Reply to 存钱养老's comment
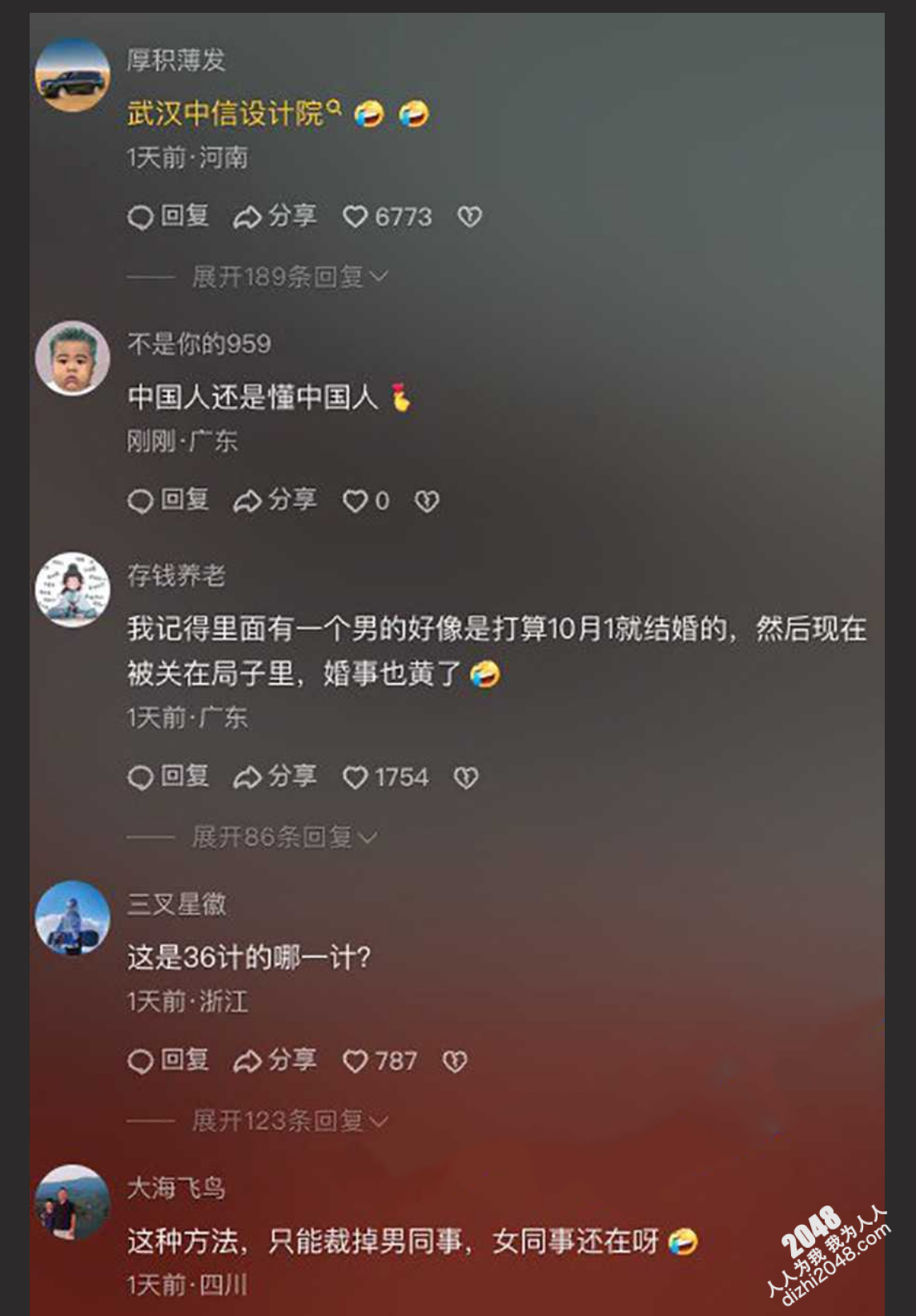The width and height of the screenshot is (916, 1316). 169,777
